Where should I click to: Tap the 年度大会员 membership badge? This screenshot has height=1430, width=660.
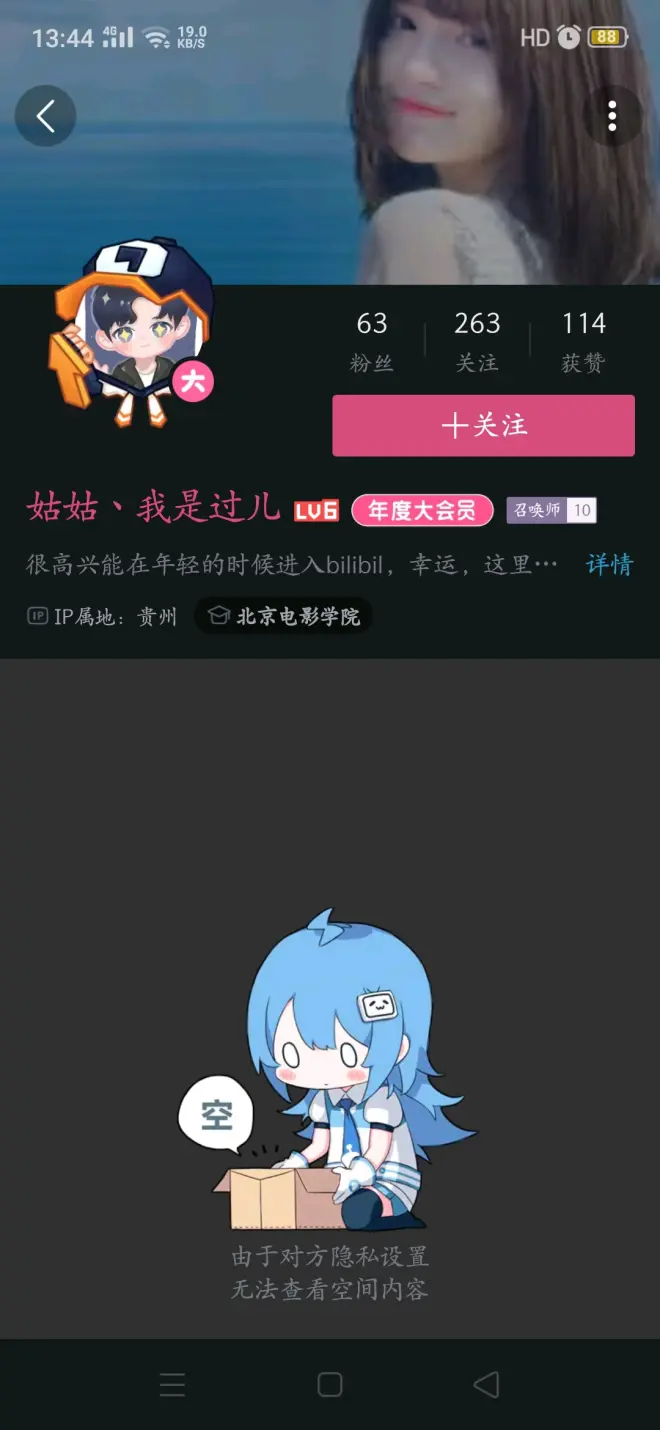point(422,511)
